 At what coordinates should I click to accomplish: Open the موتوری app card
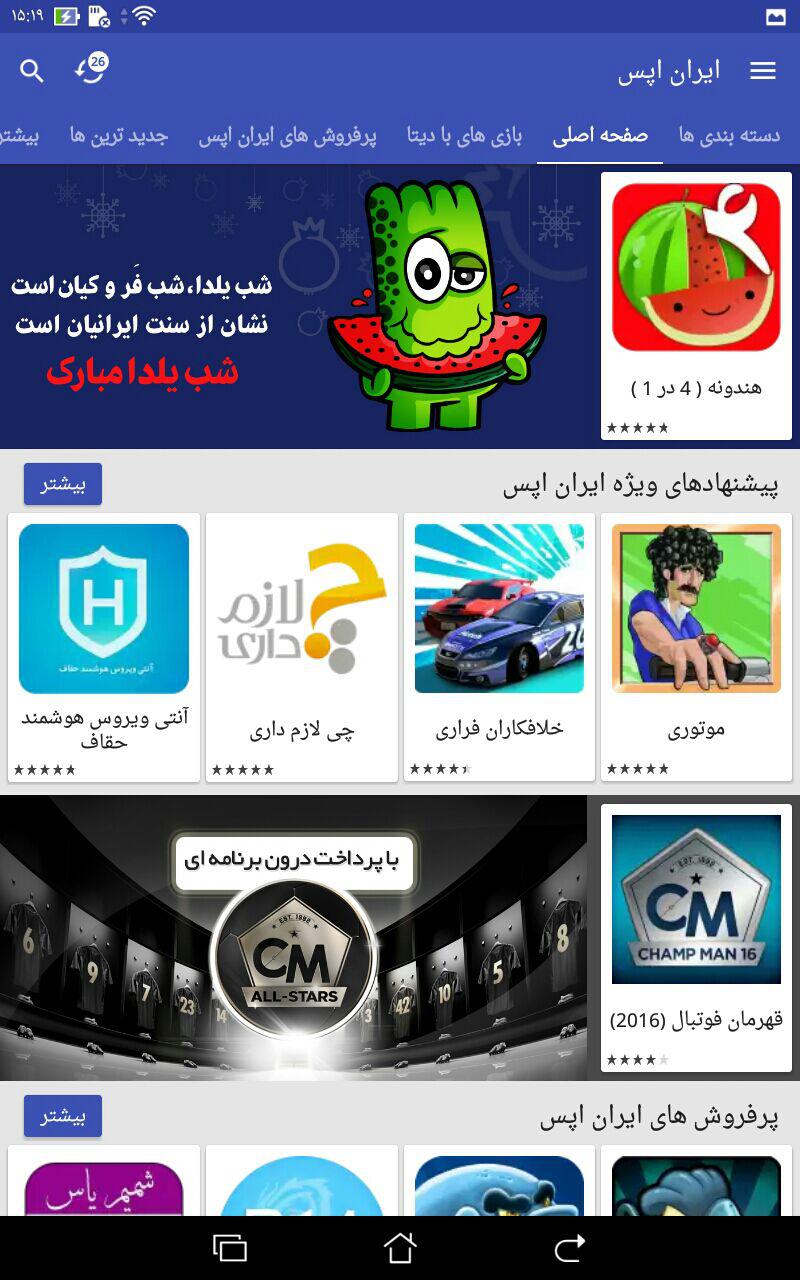pos(696,647)
